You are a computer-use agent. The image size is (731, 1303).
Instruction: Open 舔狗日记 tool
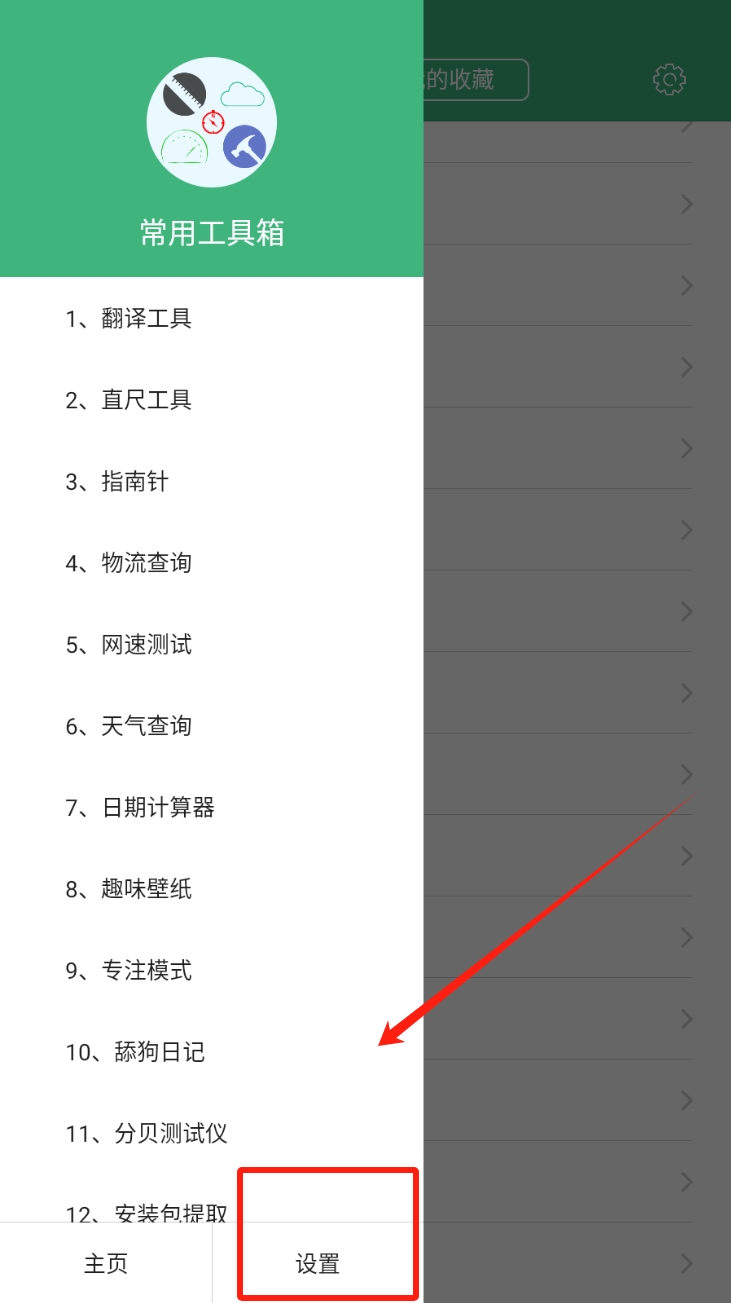(x=135, y=1053)
